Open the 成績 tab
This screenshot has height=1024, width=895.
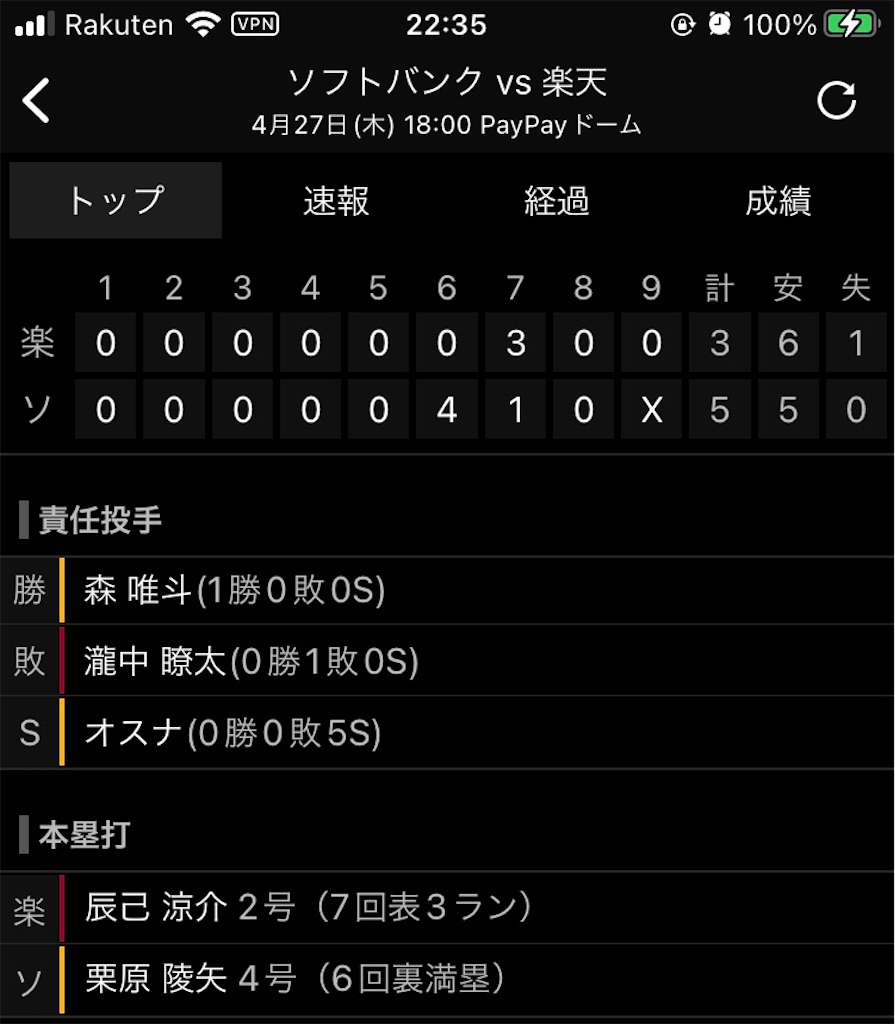[x=778, y=200]
